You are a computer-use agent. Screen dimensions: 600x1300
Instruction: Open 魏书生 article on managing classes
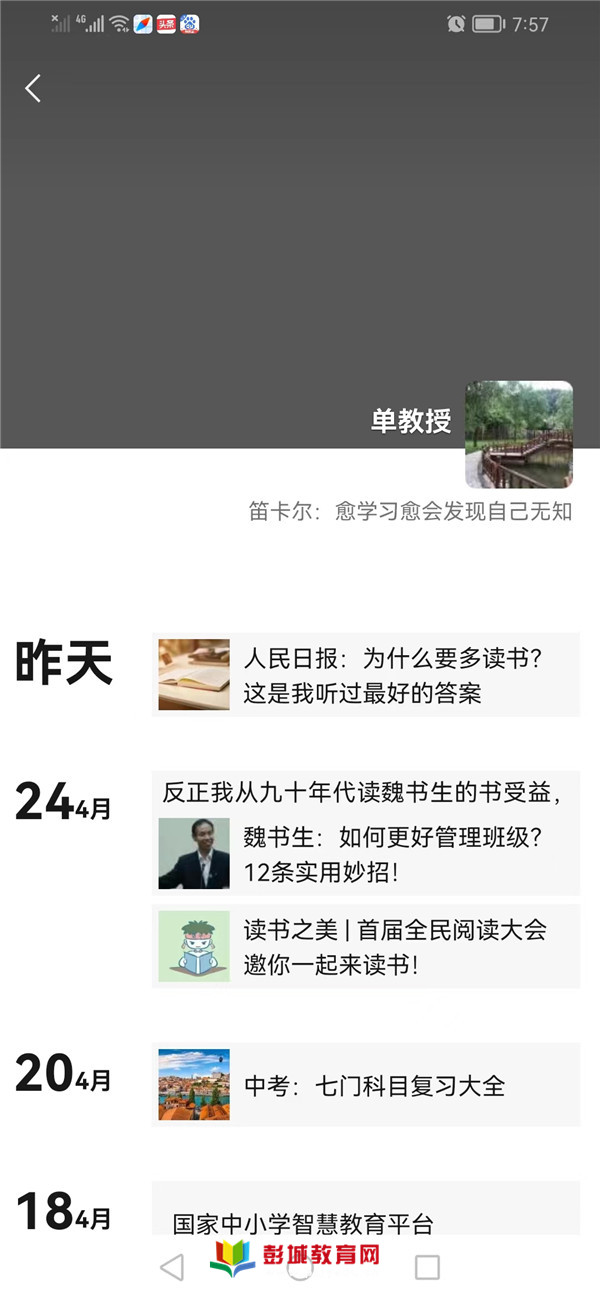[x=366, y=854]
